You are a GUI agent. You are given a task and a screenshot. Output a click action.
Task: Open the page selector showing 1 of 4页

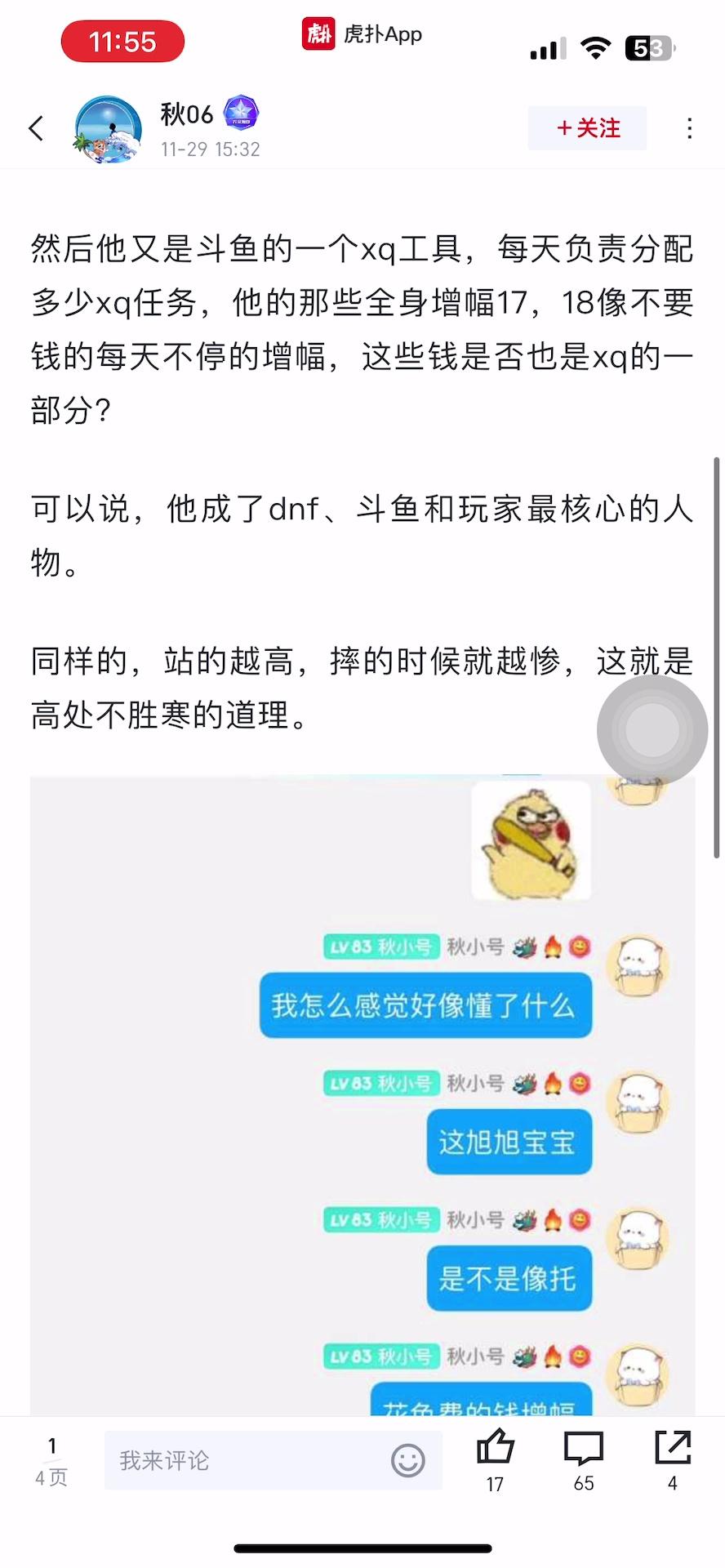click(51, 1461)
